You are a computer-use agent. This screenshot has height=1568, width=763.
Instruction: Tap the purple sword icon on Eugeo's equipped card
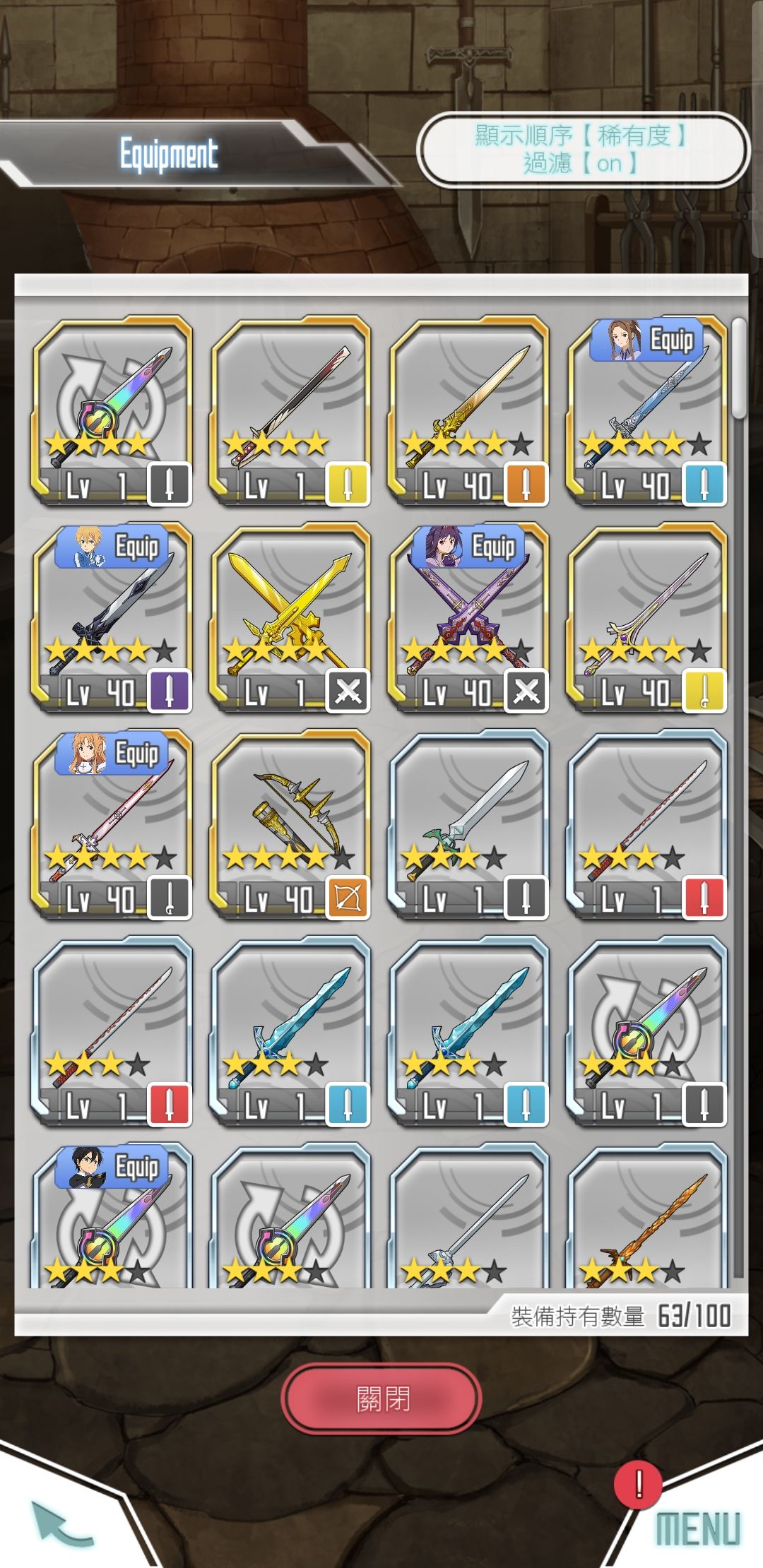tap(170, 689)
